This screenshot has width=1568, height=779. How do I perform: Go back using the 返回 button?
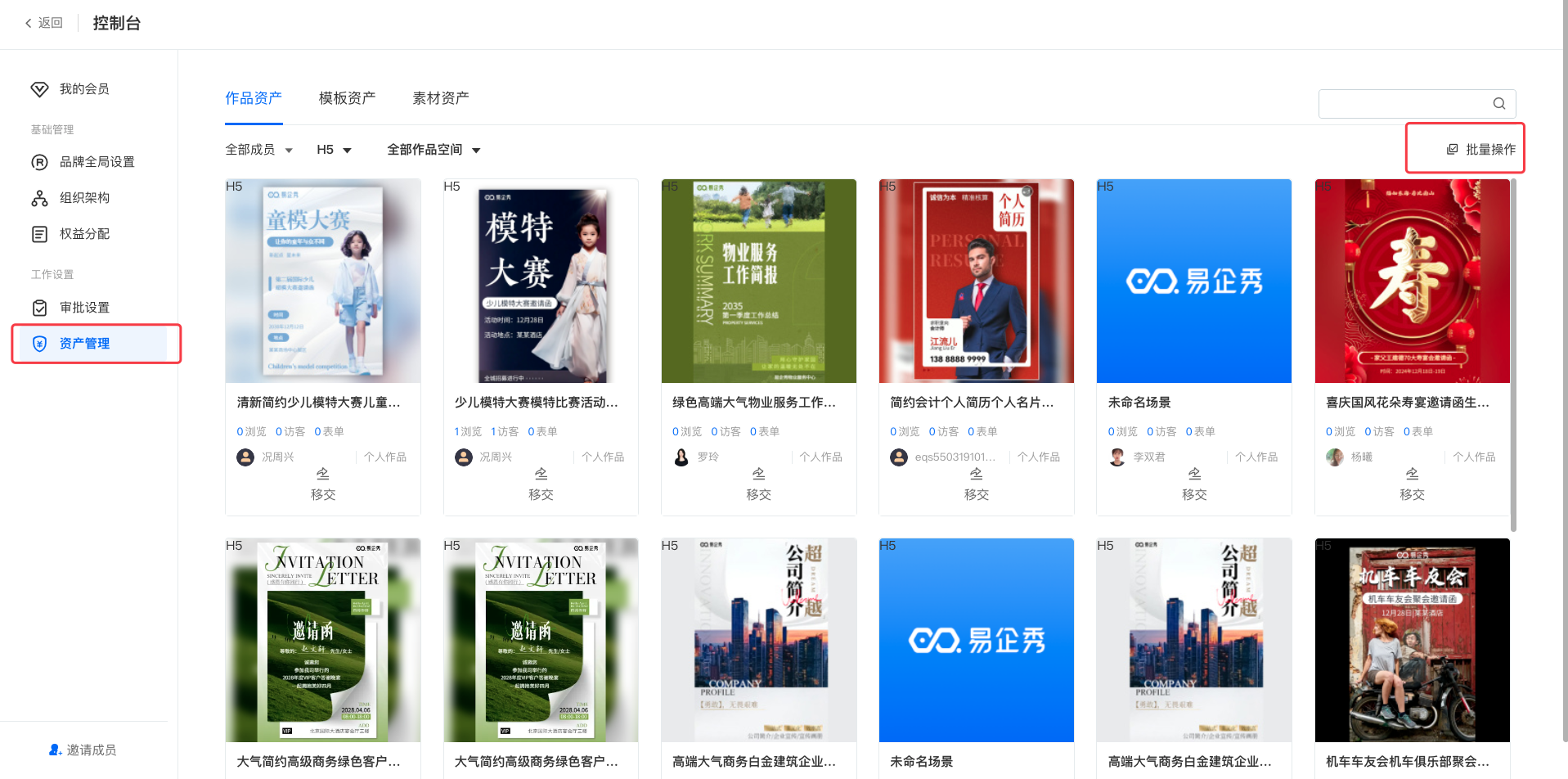(x=44, y=23)
